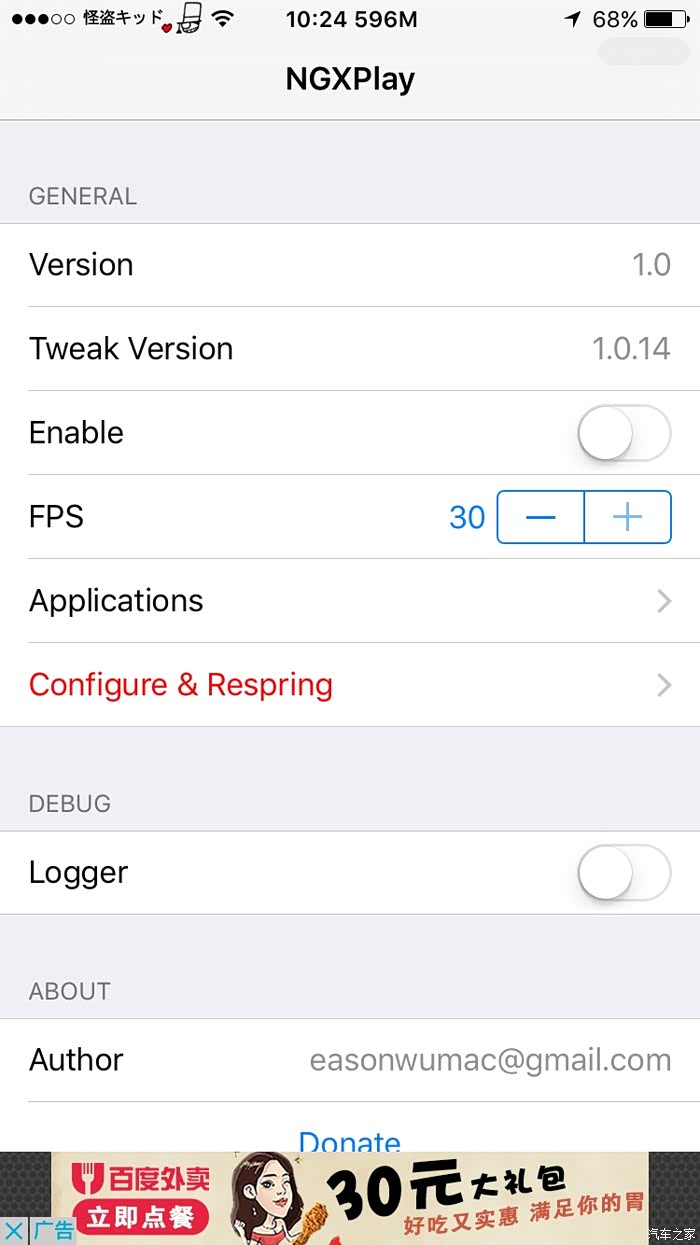Decrease FPS with the minus button
This screenshot has width=700, height=1245.
click(x=540, y=517)
